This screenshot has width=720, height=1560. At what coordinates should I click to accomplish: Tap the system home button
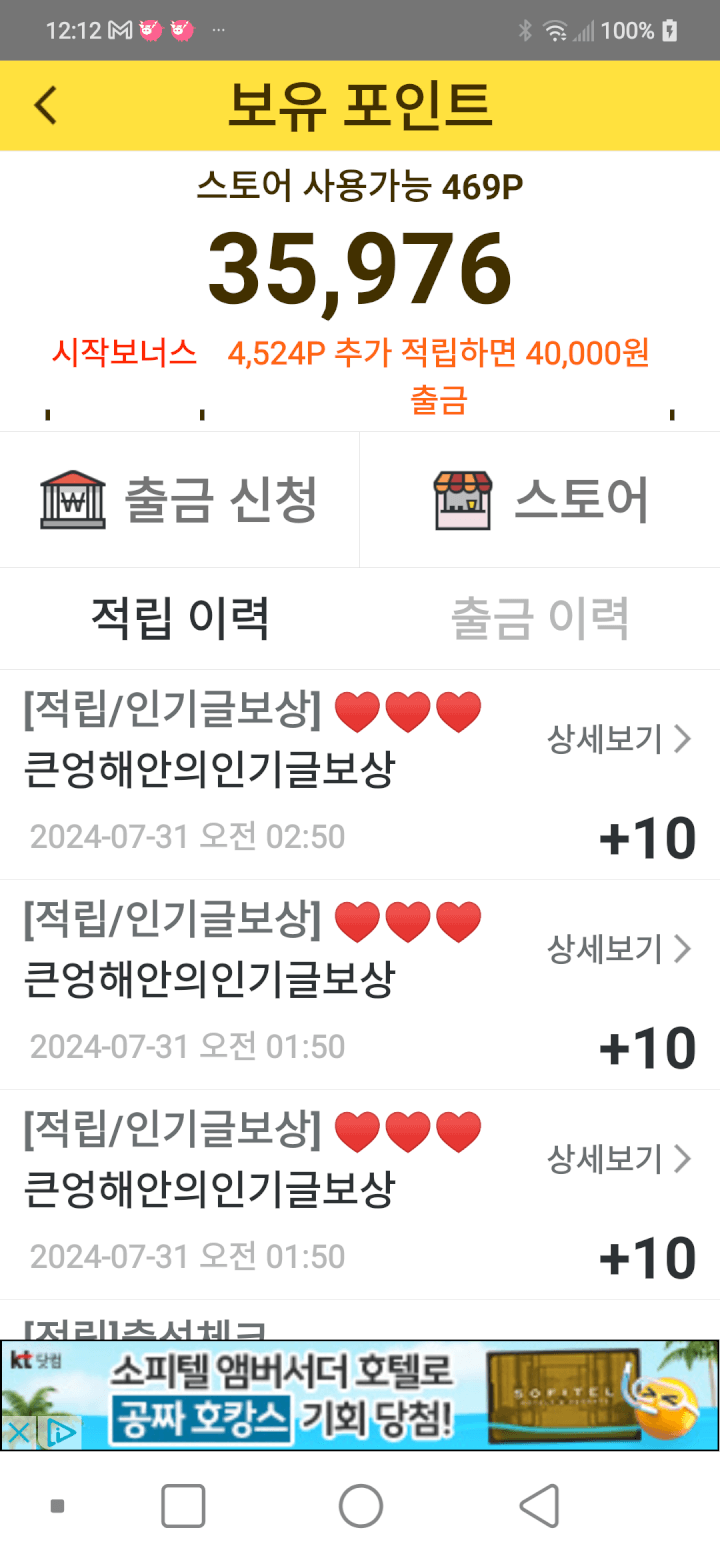click(360, 1506)
